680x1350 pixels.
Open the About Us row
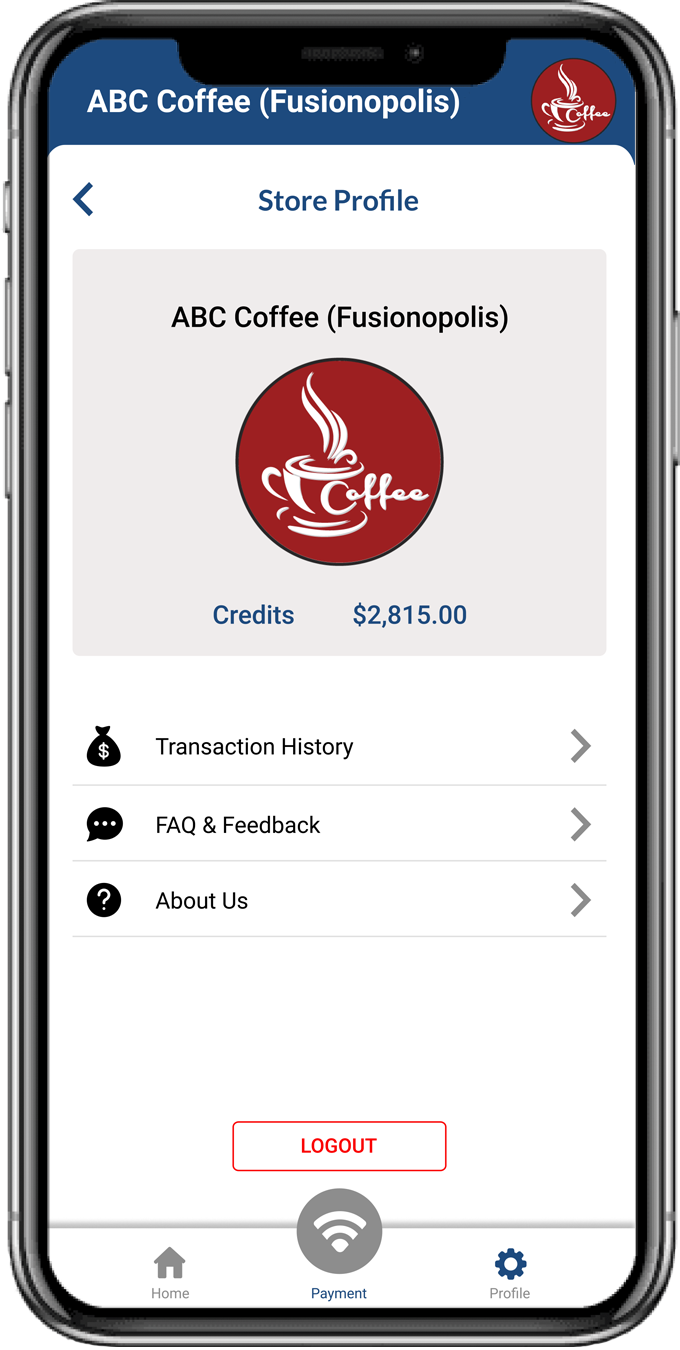pos(339,901)
